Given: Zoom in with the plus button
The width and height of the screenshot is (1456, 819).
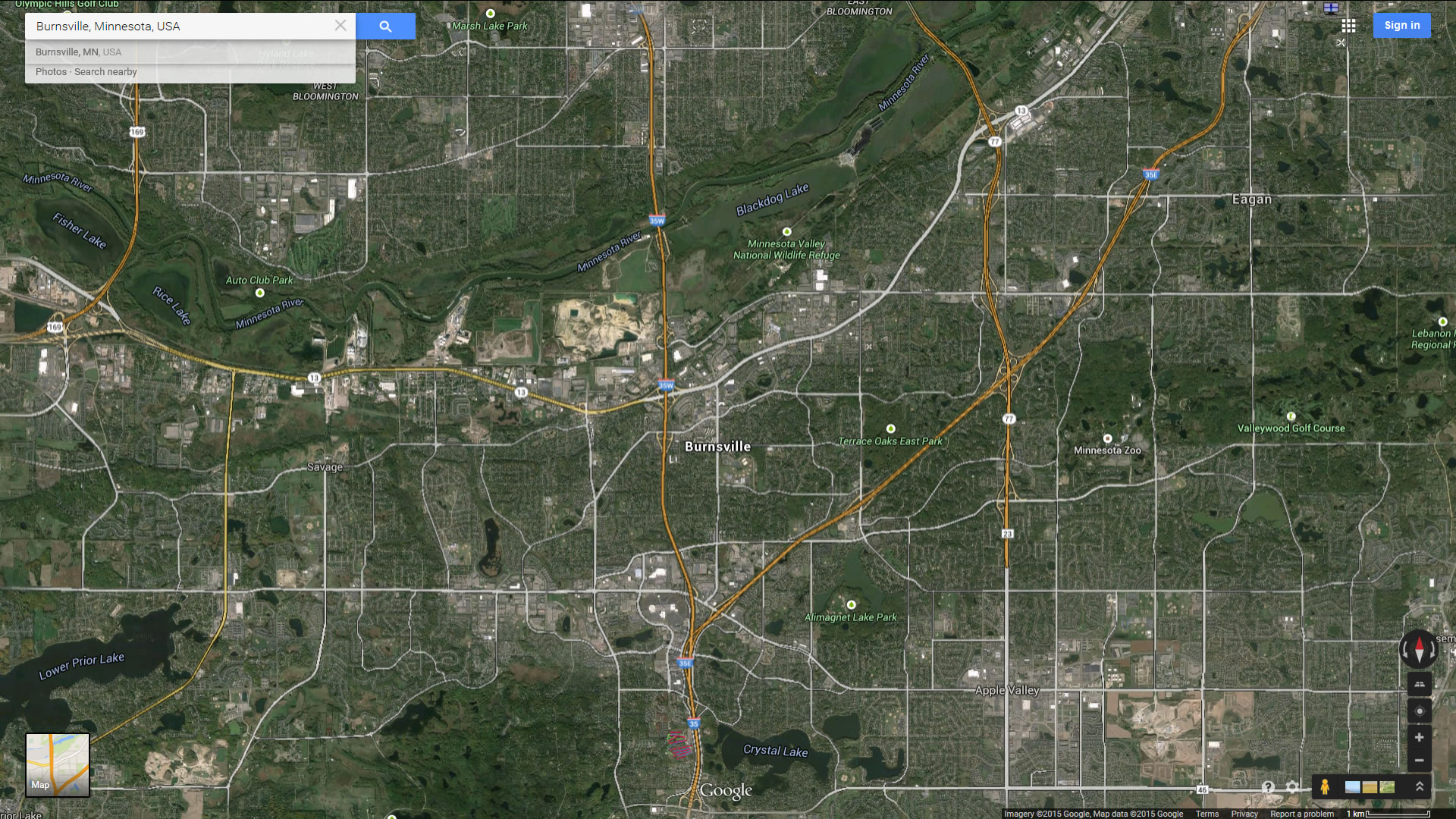Looking at the screenshot, I should click(x=1419, y=737).
